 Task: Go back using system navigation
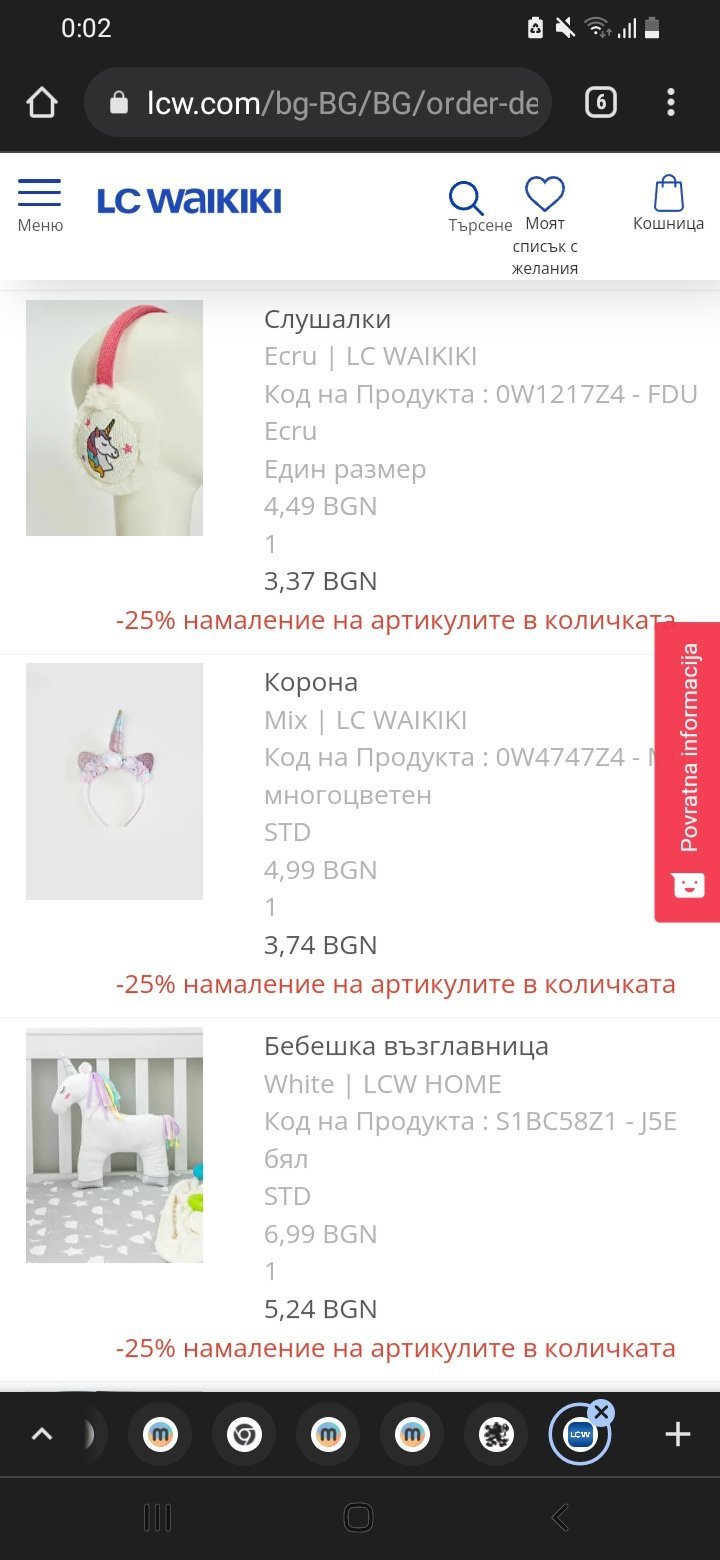[x=560, y=1517]
